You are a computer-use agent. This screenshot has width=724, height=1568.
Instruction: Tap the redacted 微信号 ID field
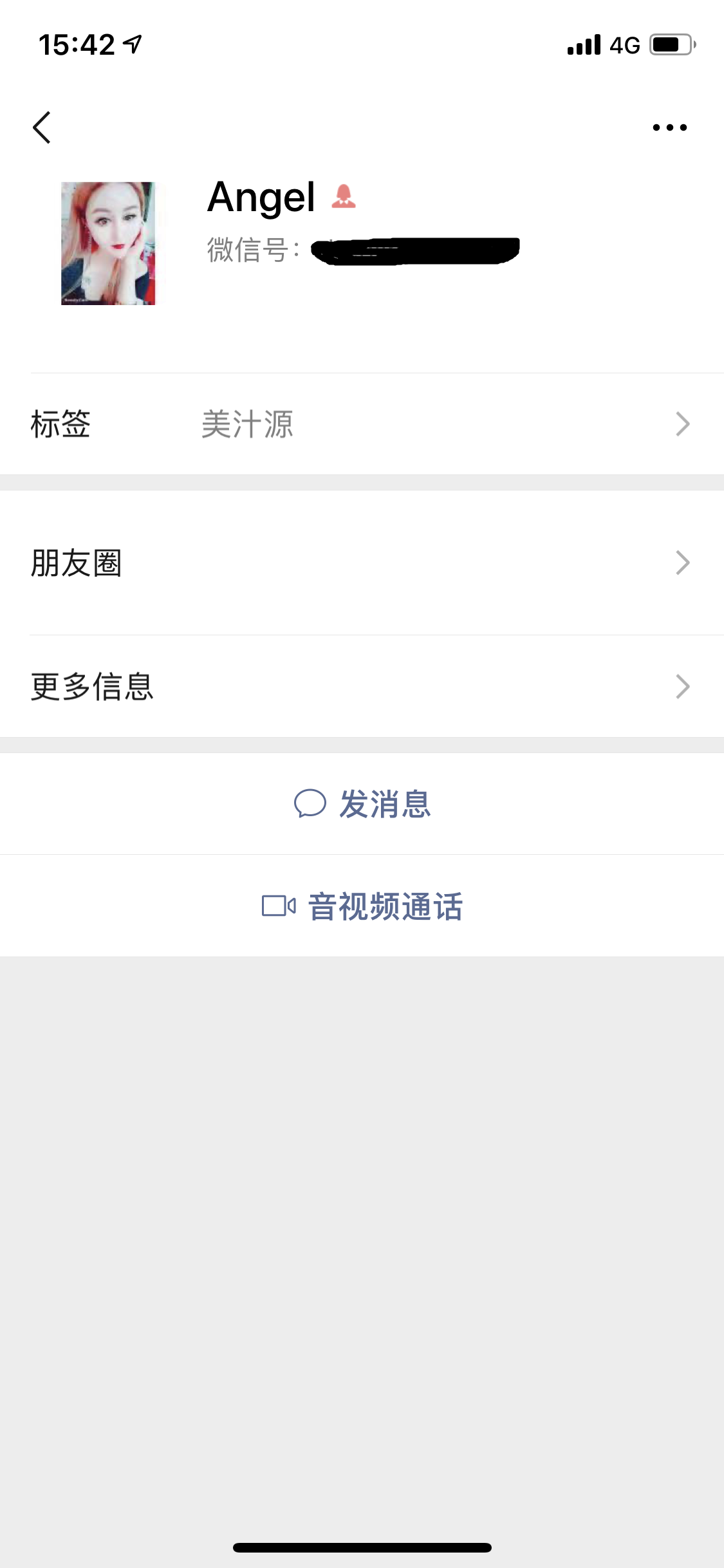pyautogui.click(x=412, y=250)
